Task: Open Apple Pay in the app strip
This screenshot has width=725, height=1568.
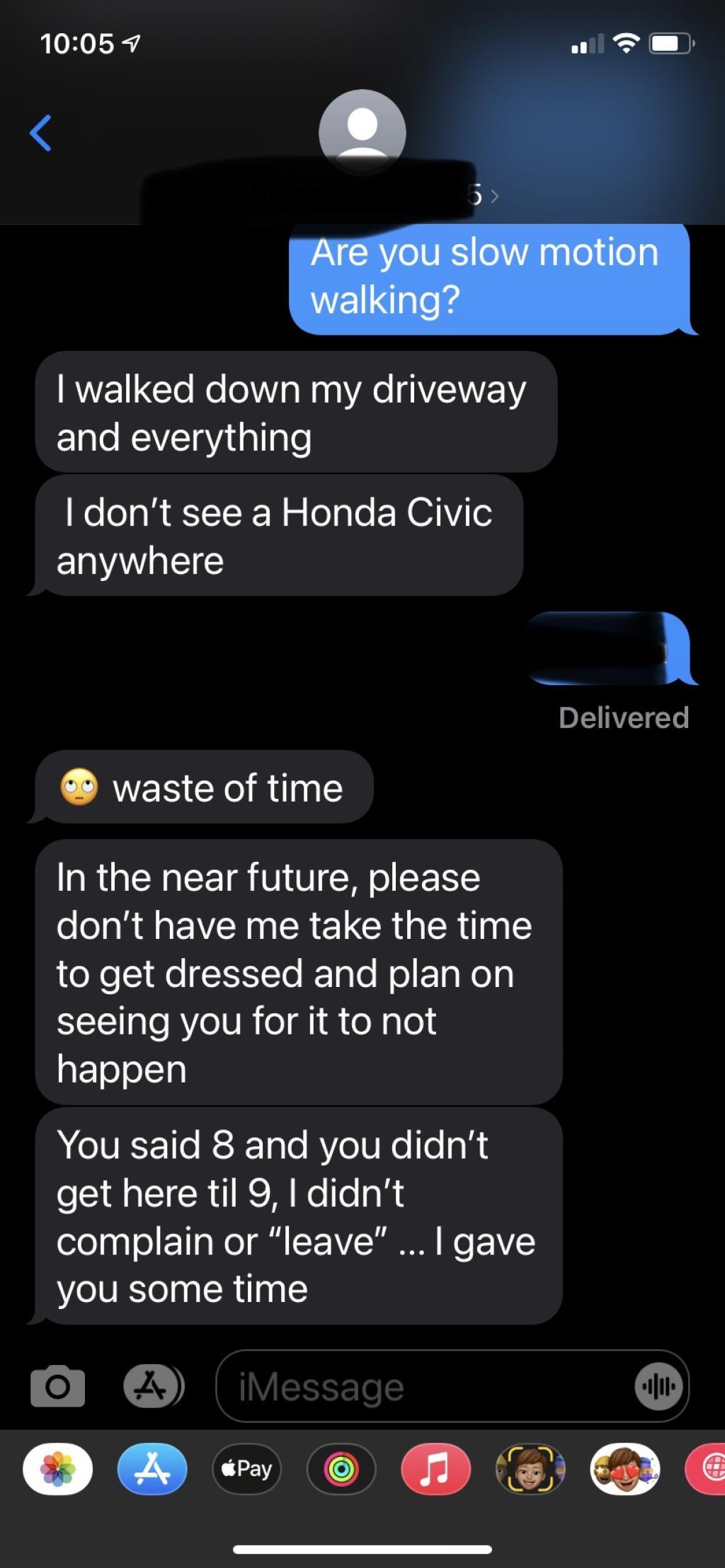Action: [246, 1469]
